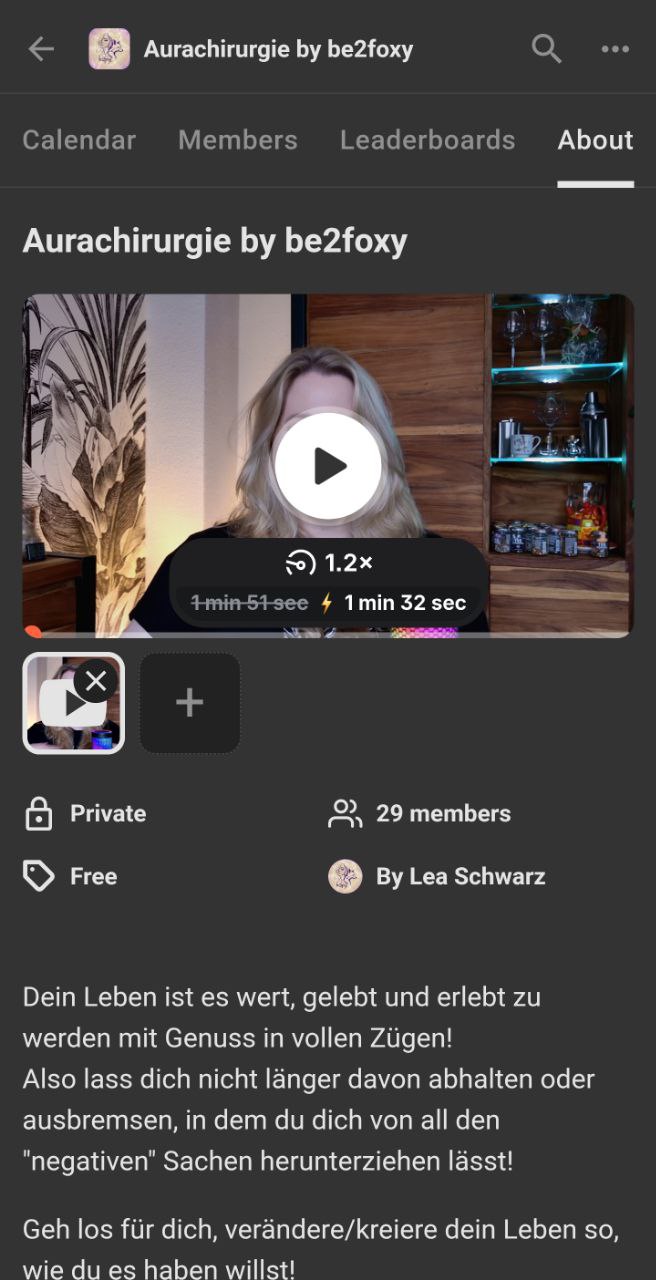
Task: View the 29 members list
Action: tap(442, 814)
